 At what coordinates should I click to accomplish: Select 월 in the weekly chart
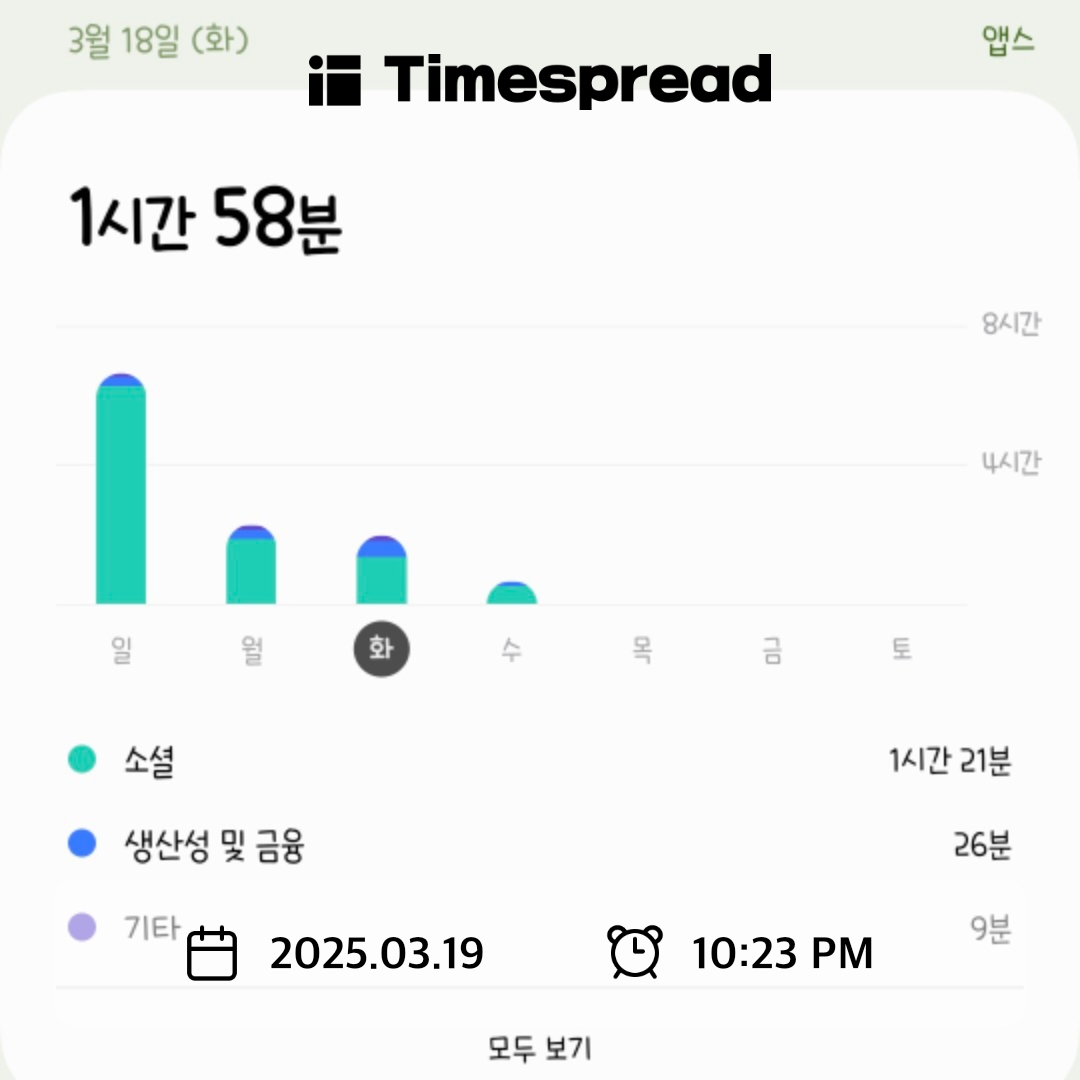pyautogui.click(x=252, y=650)
